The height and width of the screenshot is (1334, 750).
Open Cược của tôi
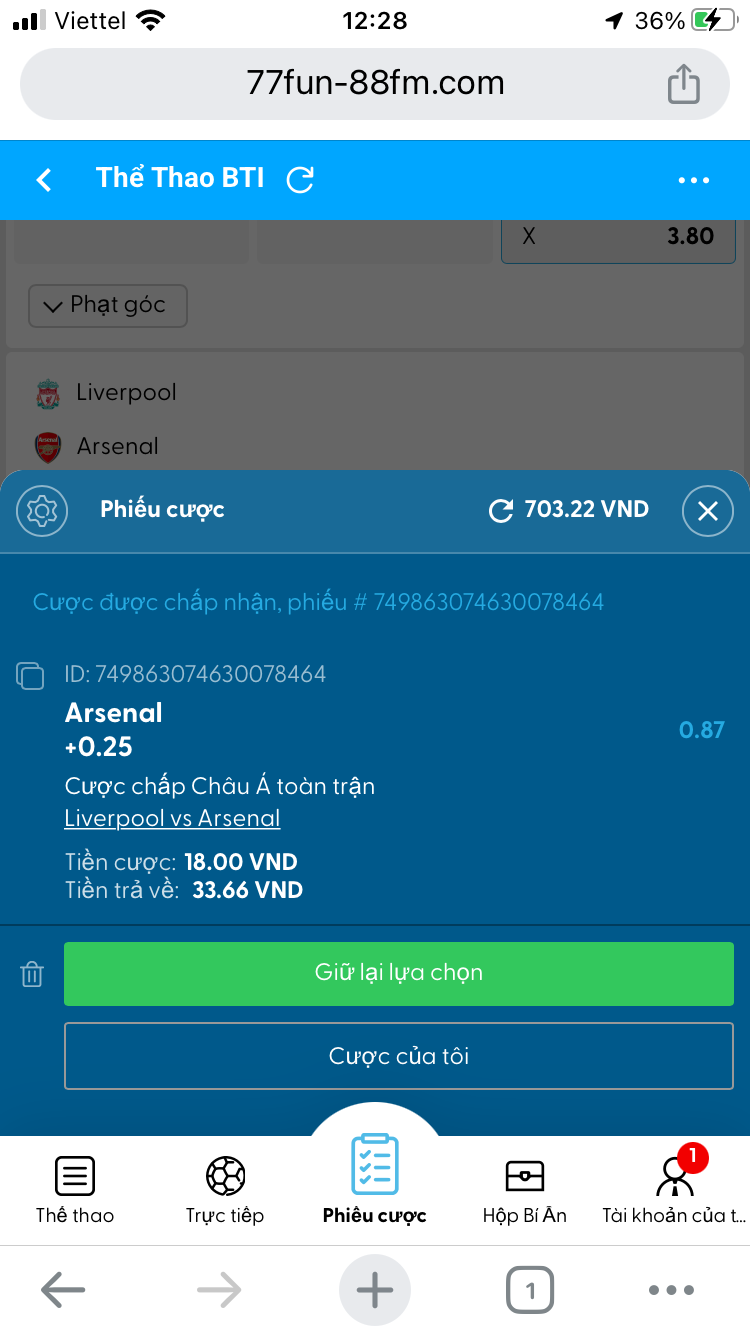(399, 1056)
